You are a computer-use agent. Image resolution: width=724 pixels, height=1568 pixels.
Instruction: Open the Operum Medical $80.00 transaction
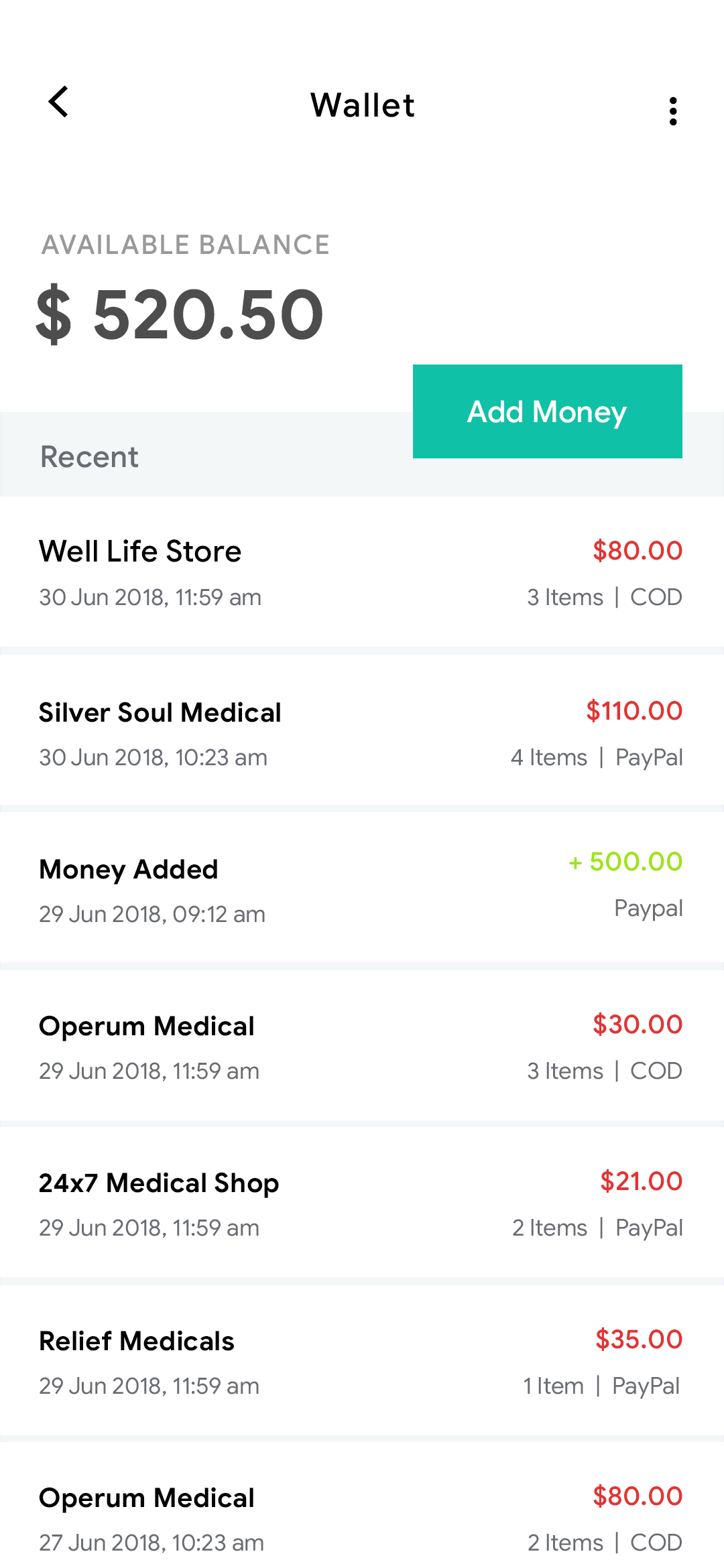pos(268,1518)
